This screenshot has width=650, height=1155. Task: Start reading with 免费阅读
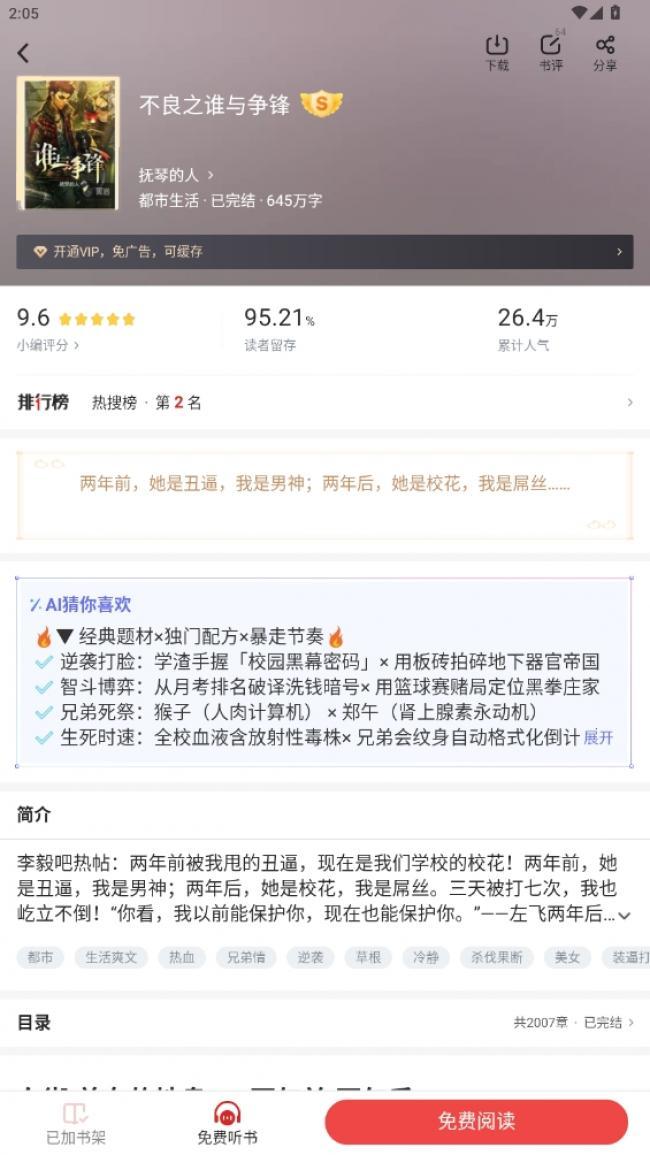476,1121
